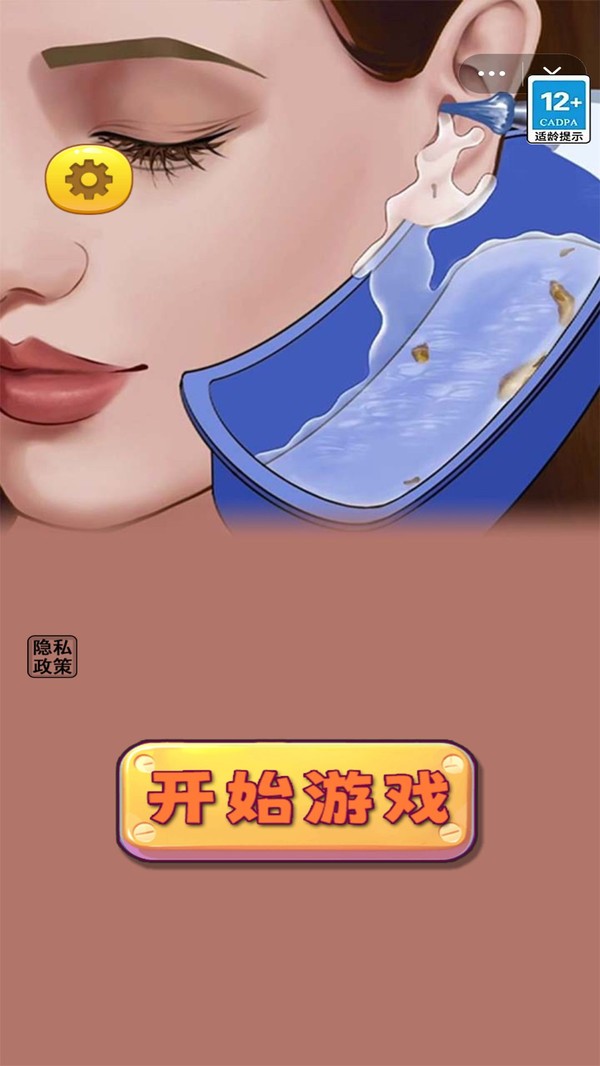The image size is (600, 1066).
Task: Open the yellow gear settings
Action: coord(89,180)
